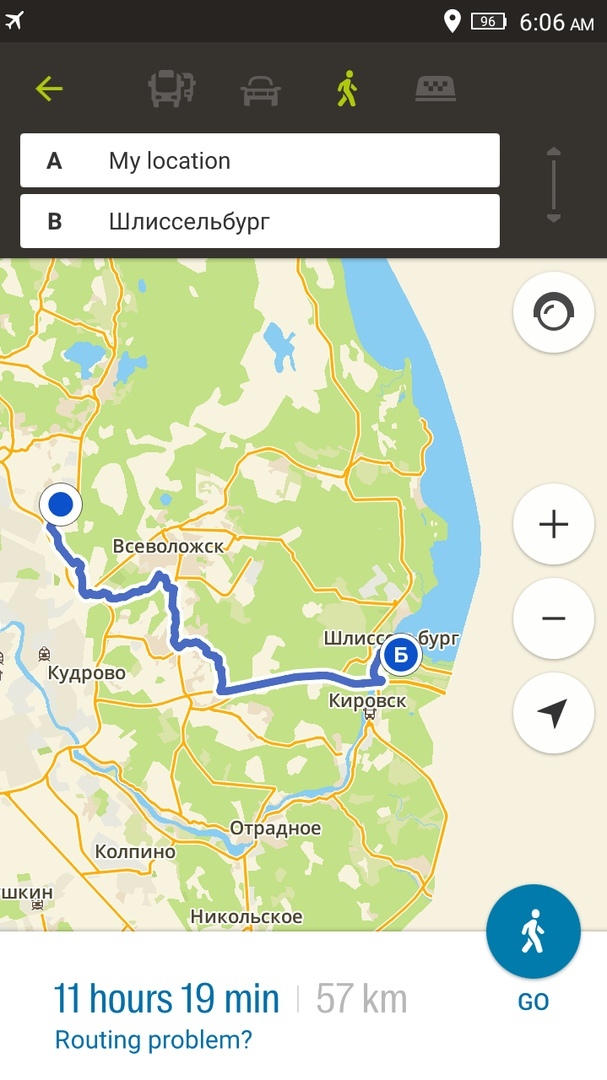The image size is (607, 1080).
Task: Go back using the arrow
Action: tap(48, 89)
